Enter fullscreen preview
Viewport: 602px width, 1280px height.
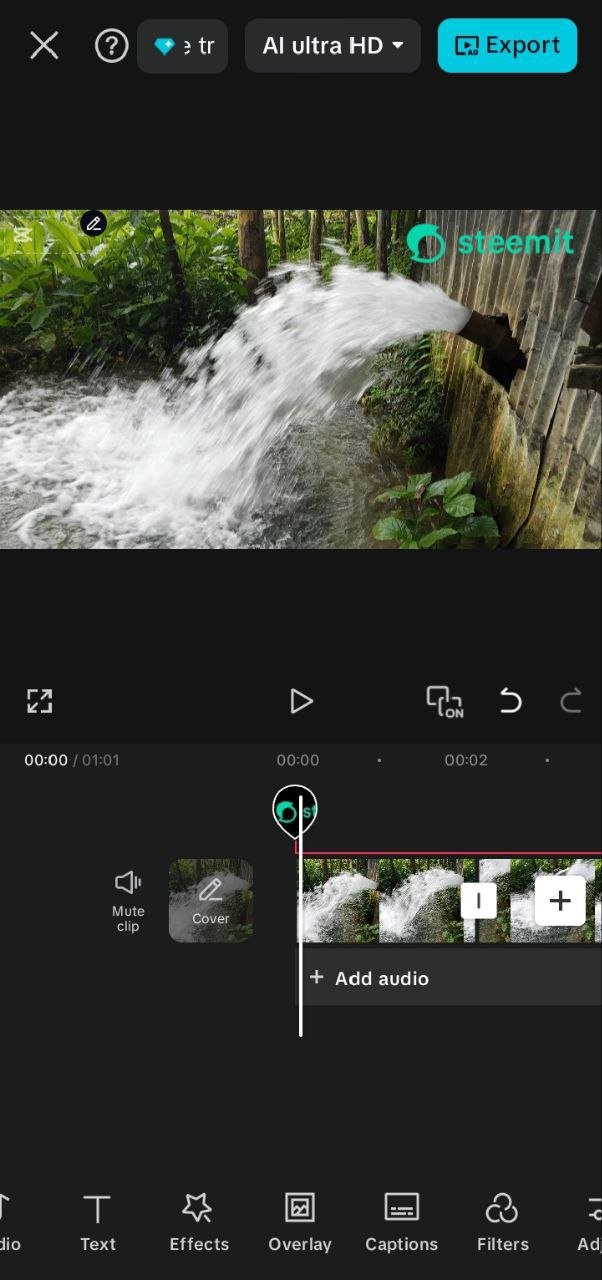tap(39, 701)
